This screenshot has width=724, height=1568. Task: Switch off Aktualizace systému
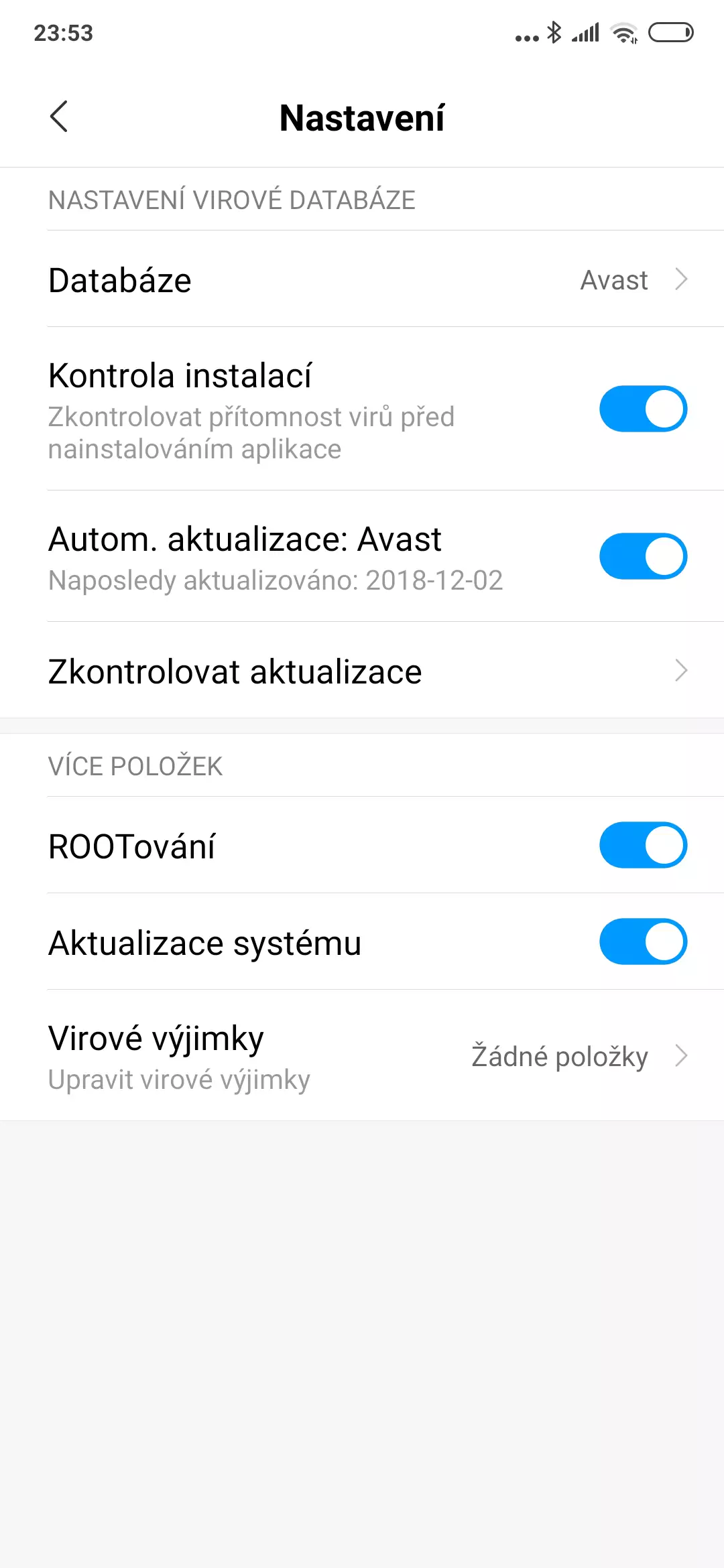[x=643, y=941]
